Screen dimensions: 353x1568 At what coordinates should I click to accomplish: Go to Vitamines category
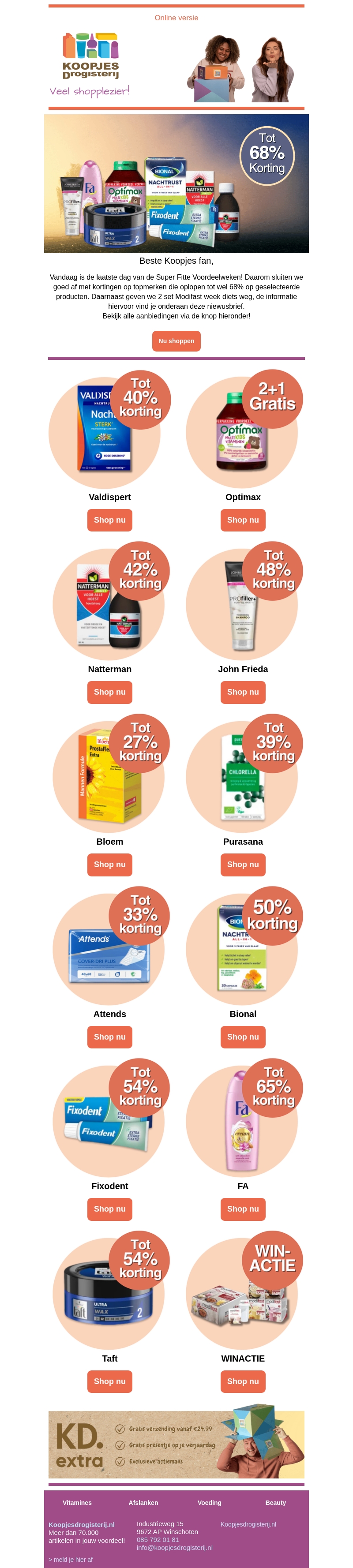pyautogui.click(x=77, y=1502)
